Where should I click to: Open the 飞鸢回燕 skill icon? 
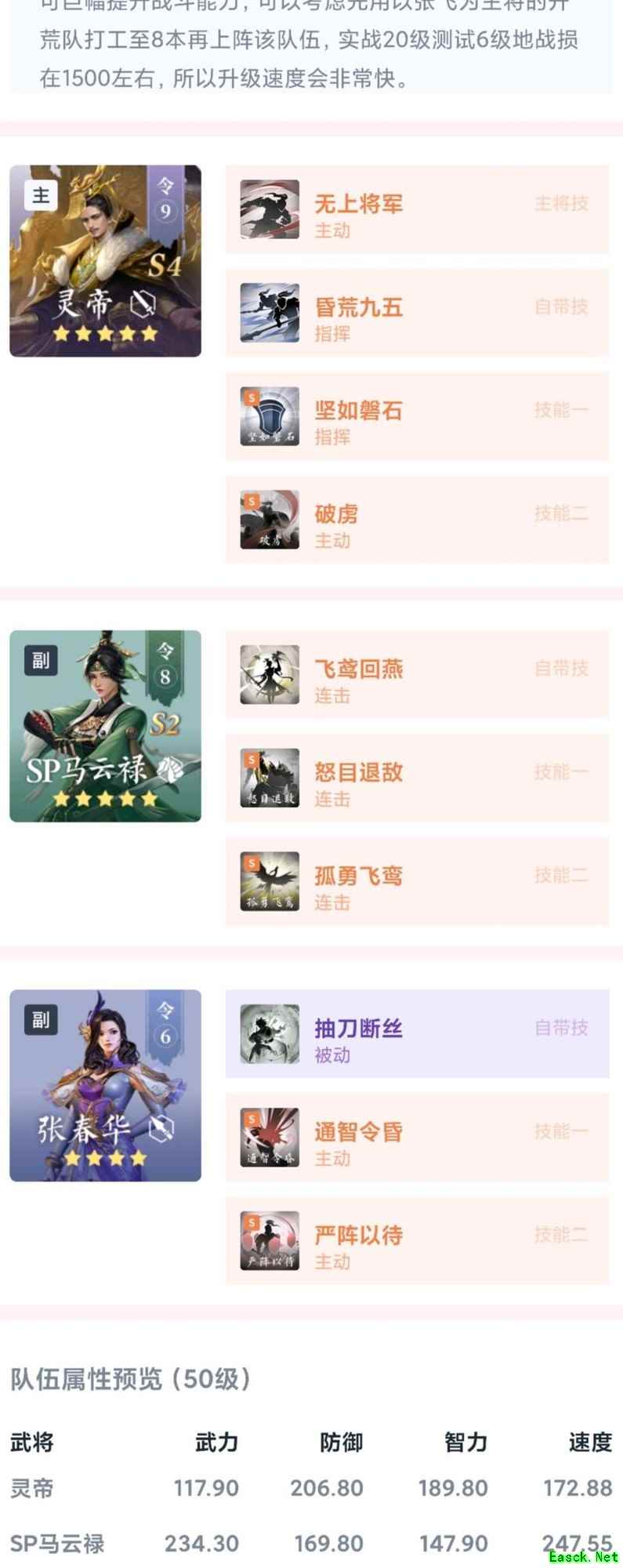click(269, 674)
